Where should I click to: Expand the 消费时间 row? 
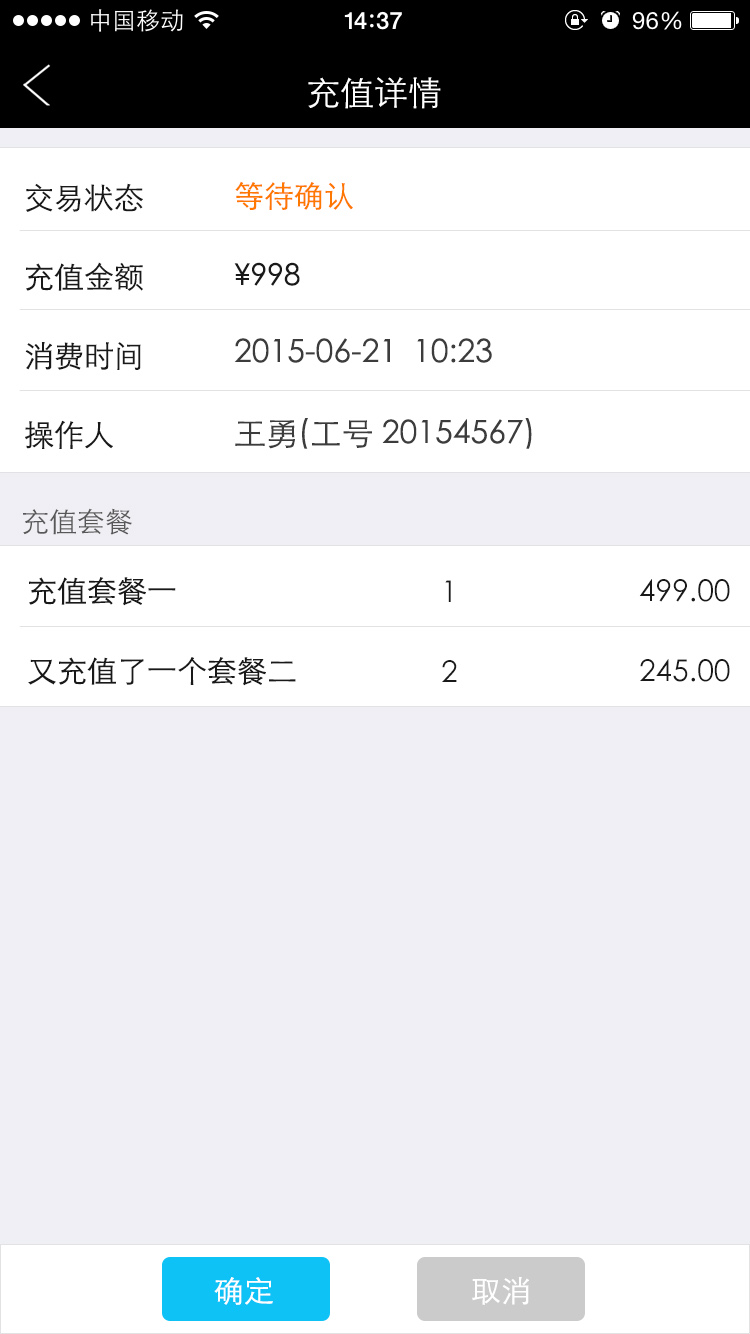pos(375,353)
